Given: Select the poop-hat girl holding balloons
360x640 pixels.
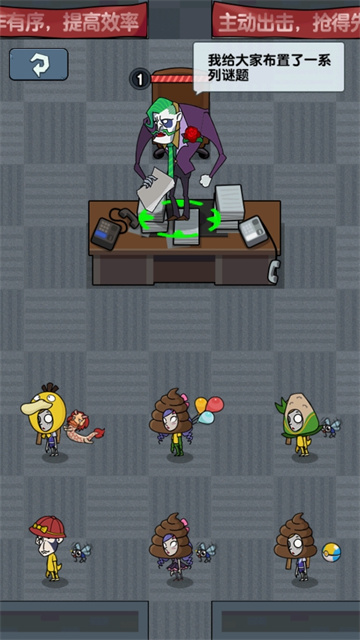Looking at the screenshot, I should (171, 422).
